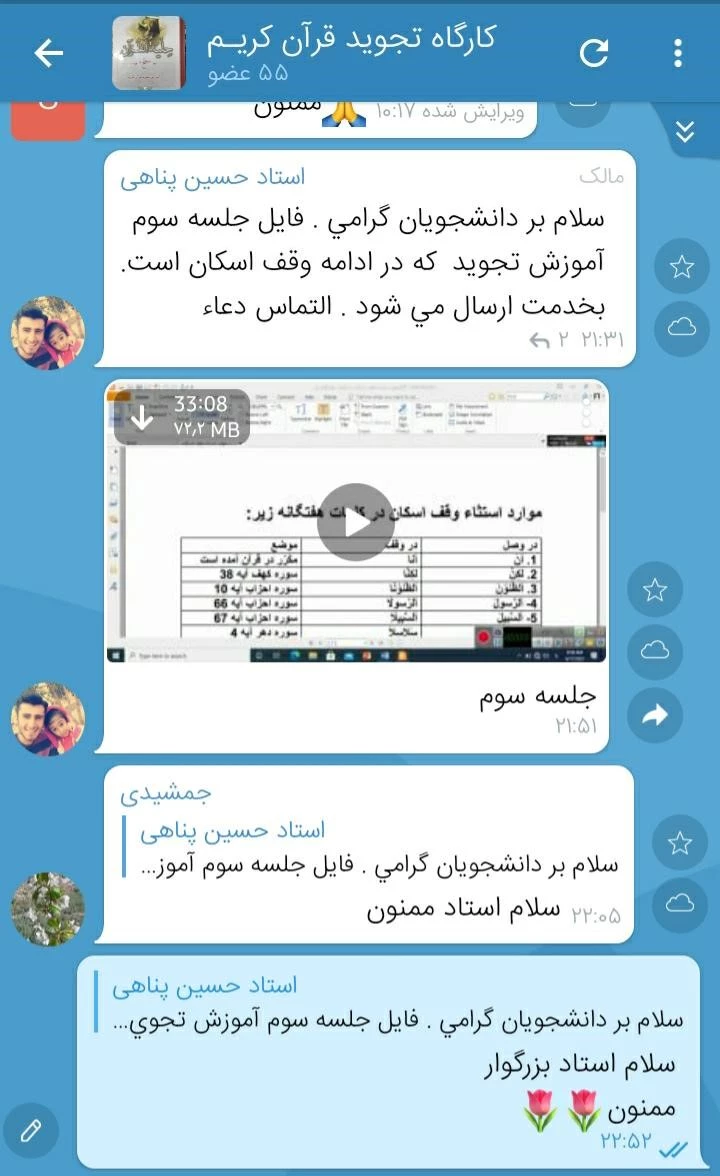Open جمشیدی's profile avatar
Image resolution: width=720 pixels, height=1176 pixels.
[48, 908]
